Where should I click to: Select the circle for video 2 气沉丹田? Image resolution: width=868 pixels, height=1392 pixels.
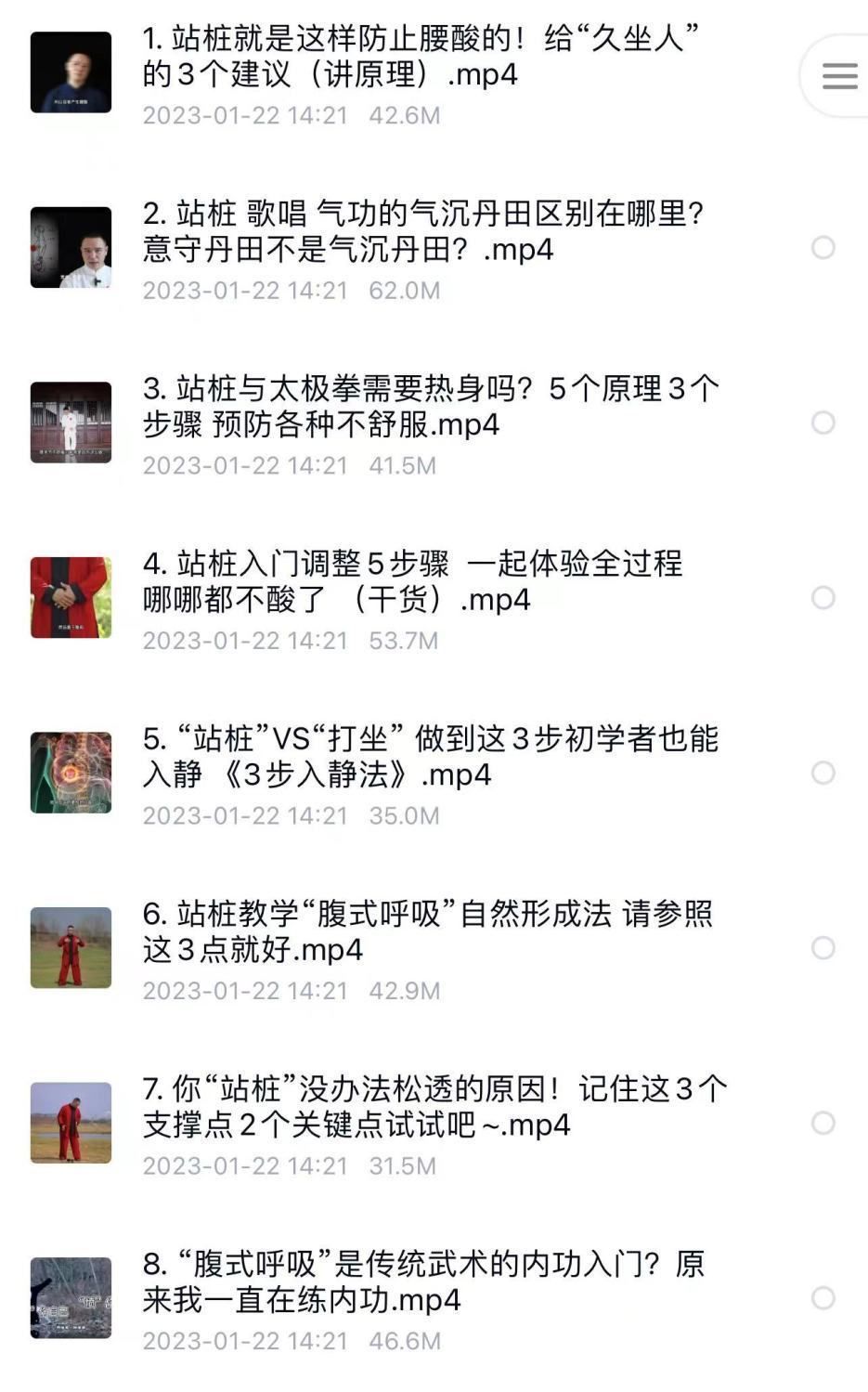click(x=823, y=247)
